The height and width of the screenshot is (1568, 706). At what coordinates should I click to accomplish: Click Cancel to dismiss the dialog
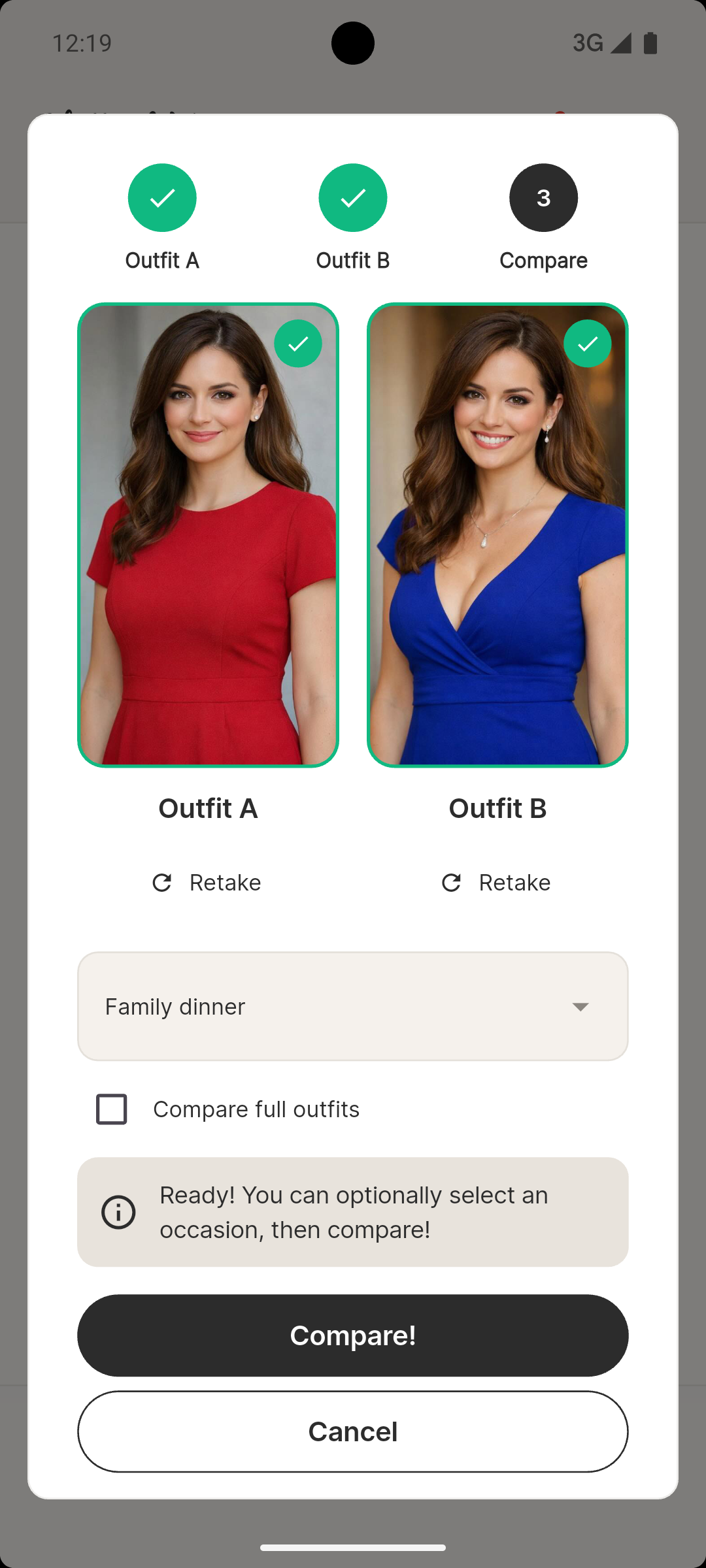pyautogui.click(x=353, y=1431)
